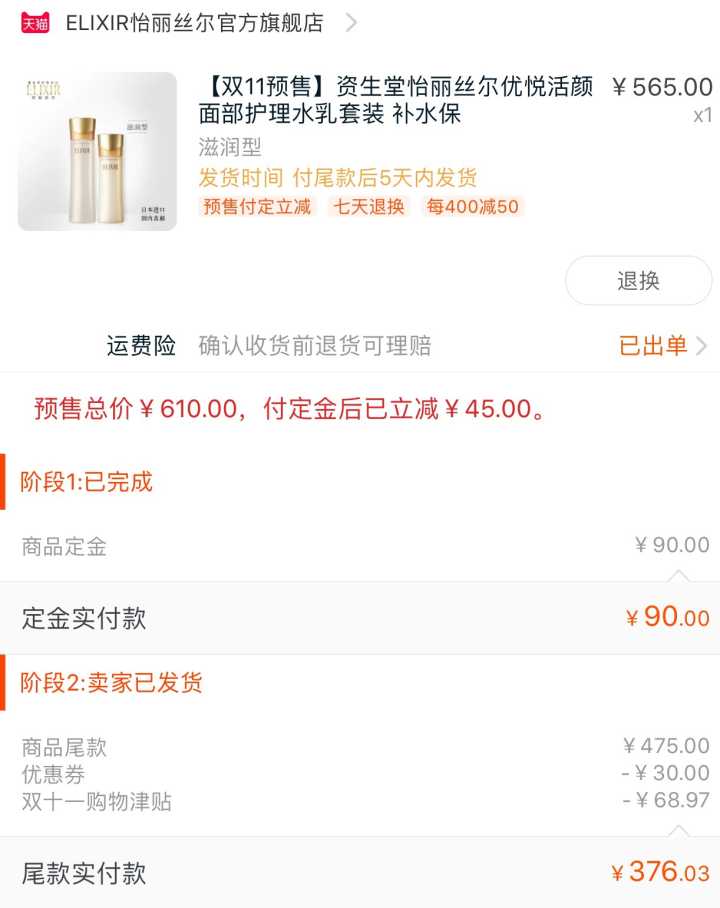Open the ELIXIR怡丽丝尔官方旗舰店 store page
720x908 pixels.
coord(195,23)
